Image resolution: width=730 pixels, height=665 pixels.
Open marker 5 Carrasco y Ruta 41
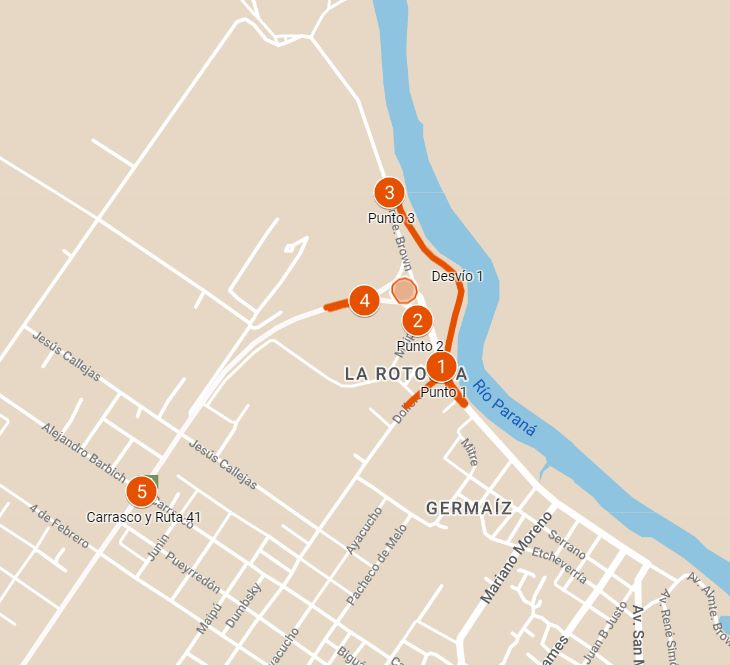point(142,491)
